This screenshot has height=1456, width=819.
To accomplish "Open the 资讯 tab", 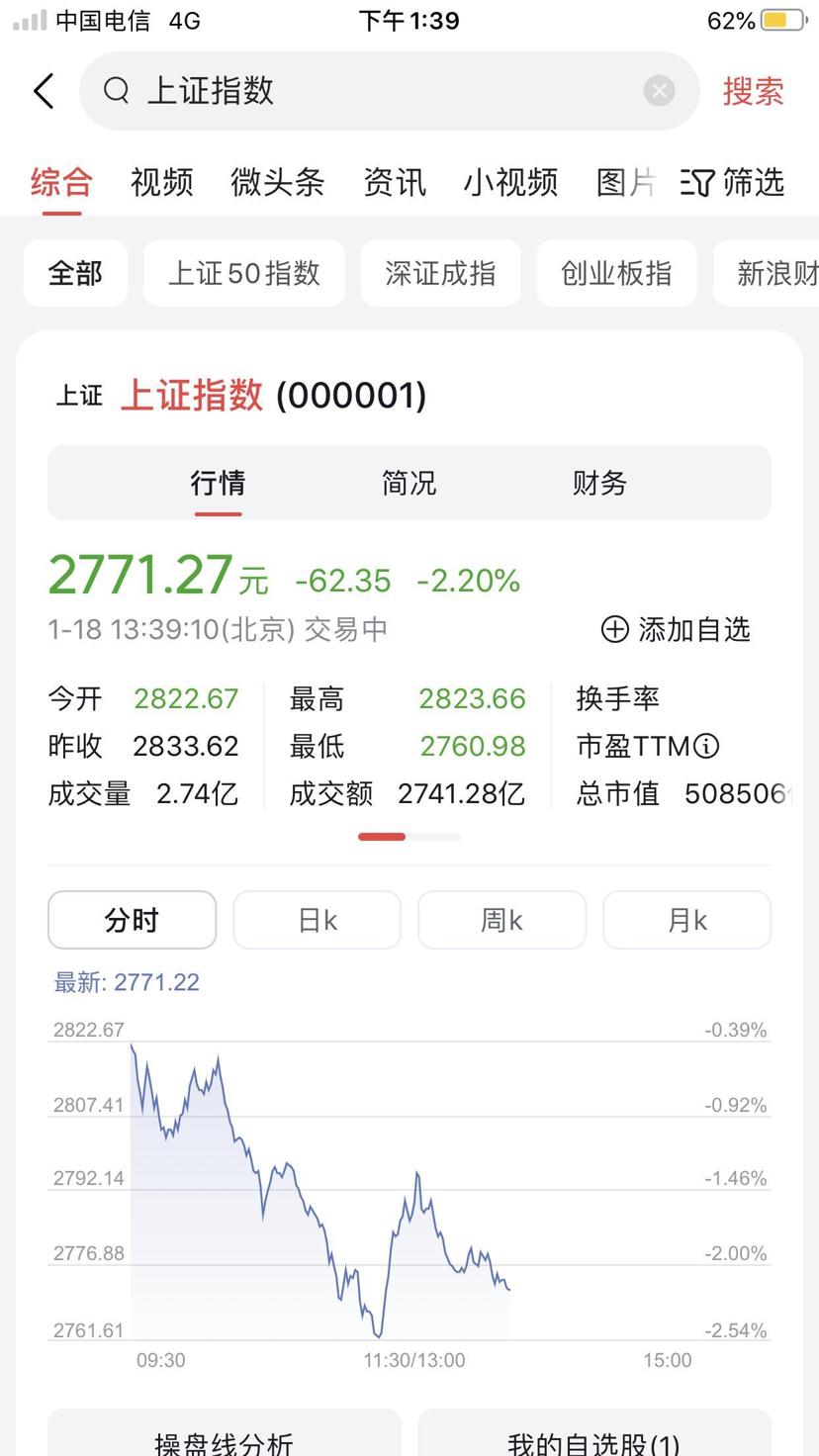I will pos(395,182).
